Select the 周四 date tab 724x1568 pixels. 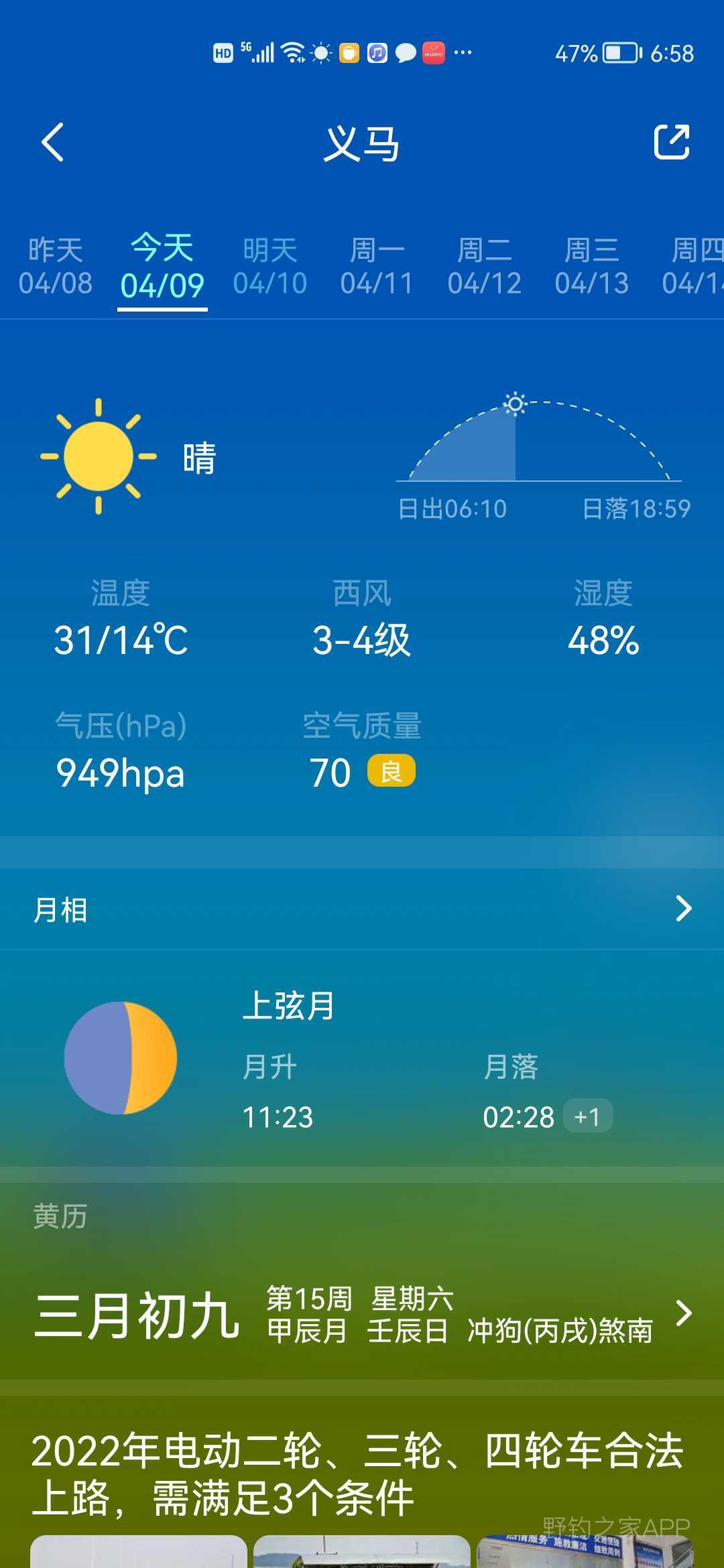pyautogui.click(x=693, y=267)
